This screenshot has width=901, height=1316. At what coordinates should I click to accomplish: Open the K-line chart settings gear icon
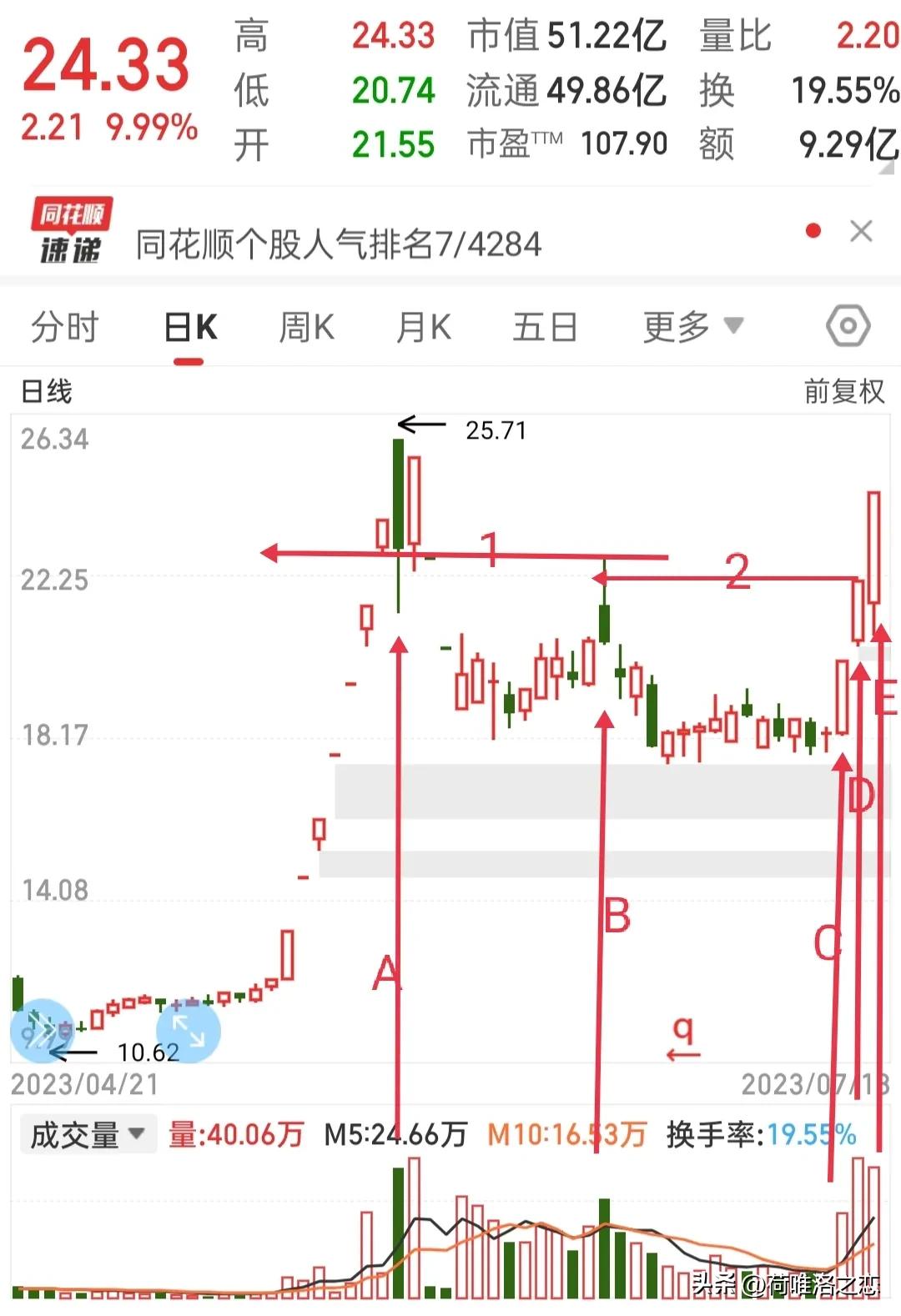[848, 326]
